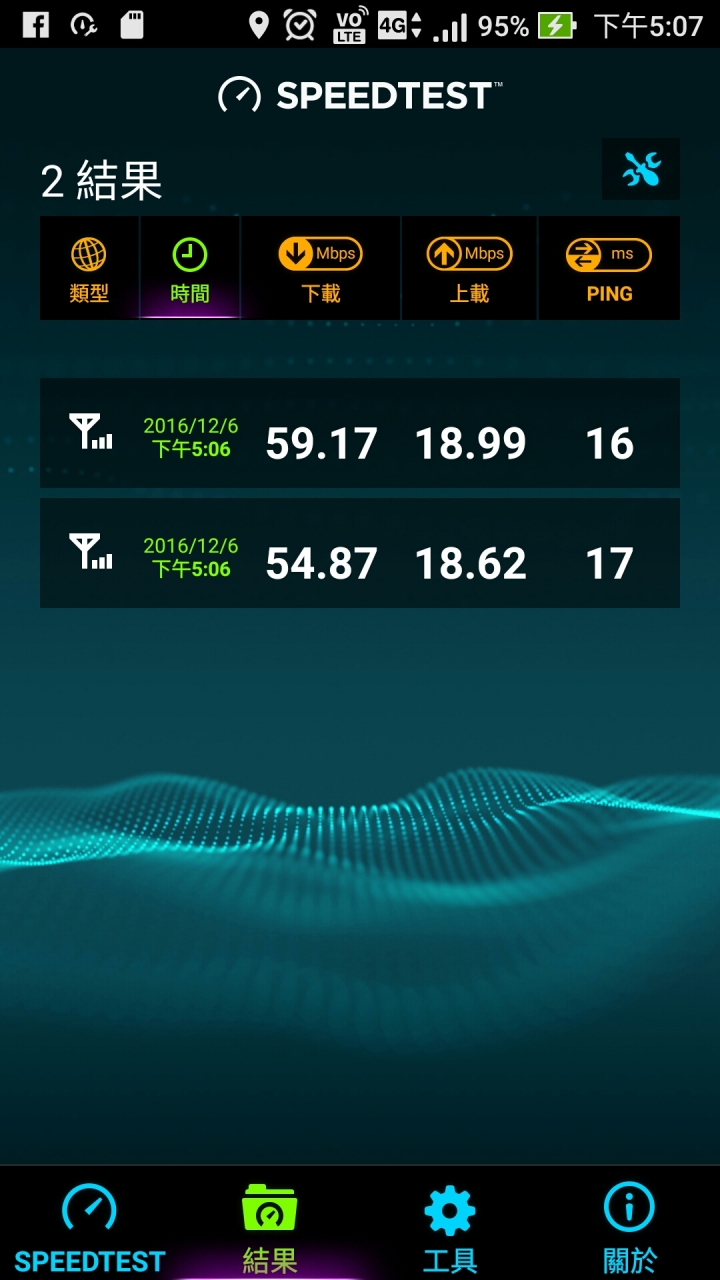Sort results by 上載 speed
This screenshot has width=720, height=1280.
click(469, 269)
